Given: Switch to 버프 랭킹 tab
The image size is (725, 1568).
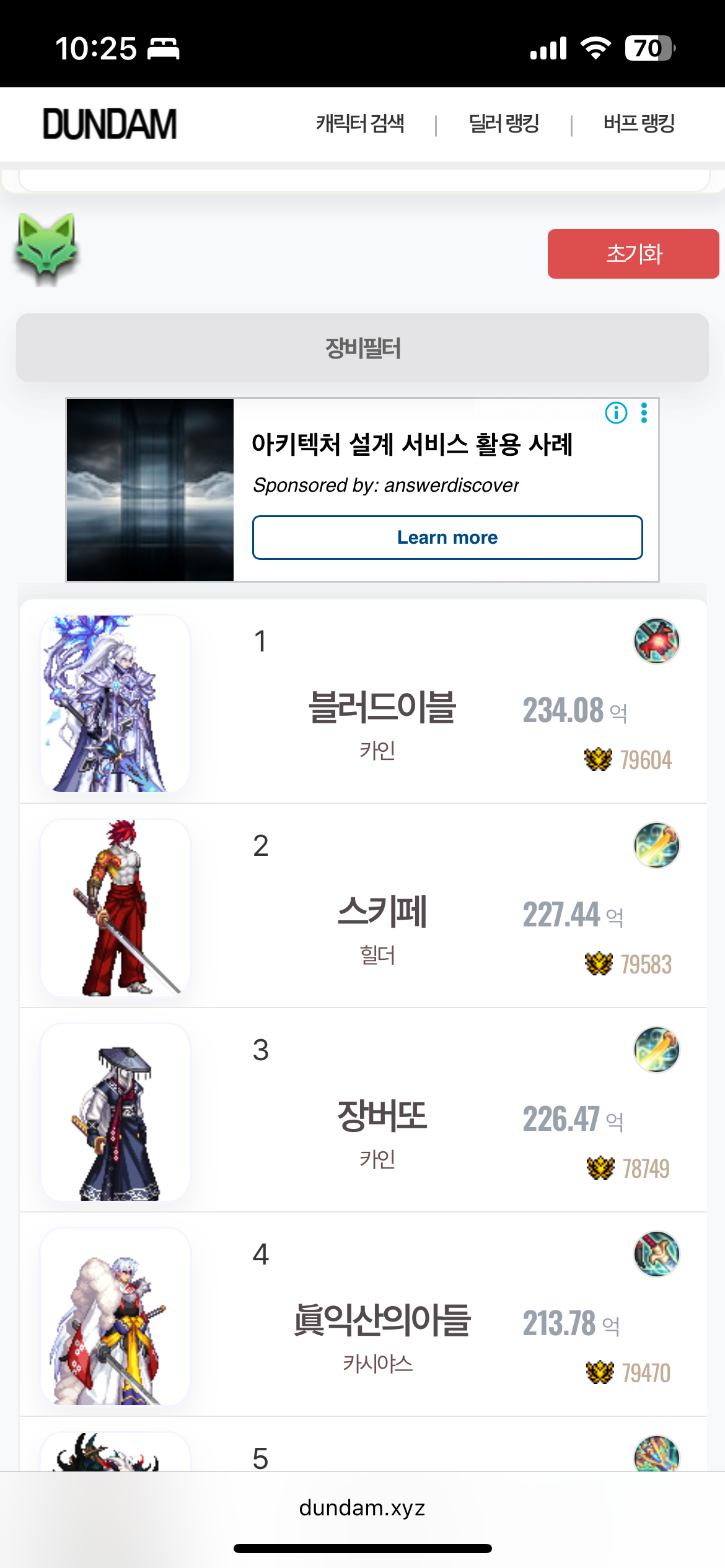Looking at the screenshot, I should [639, 124].
